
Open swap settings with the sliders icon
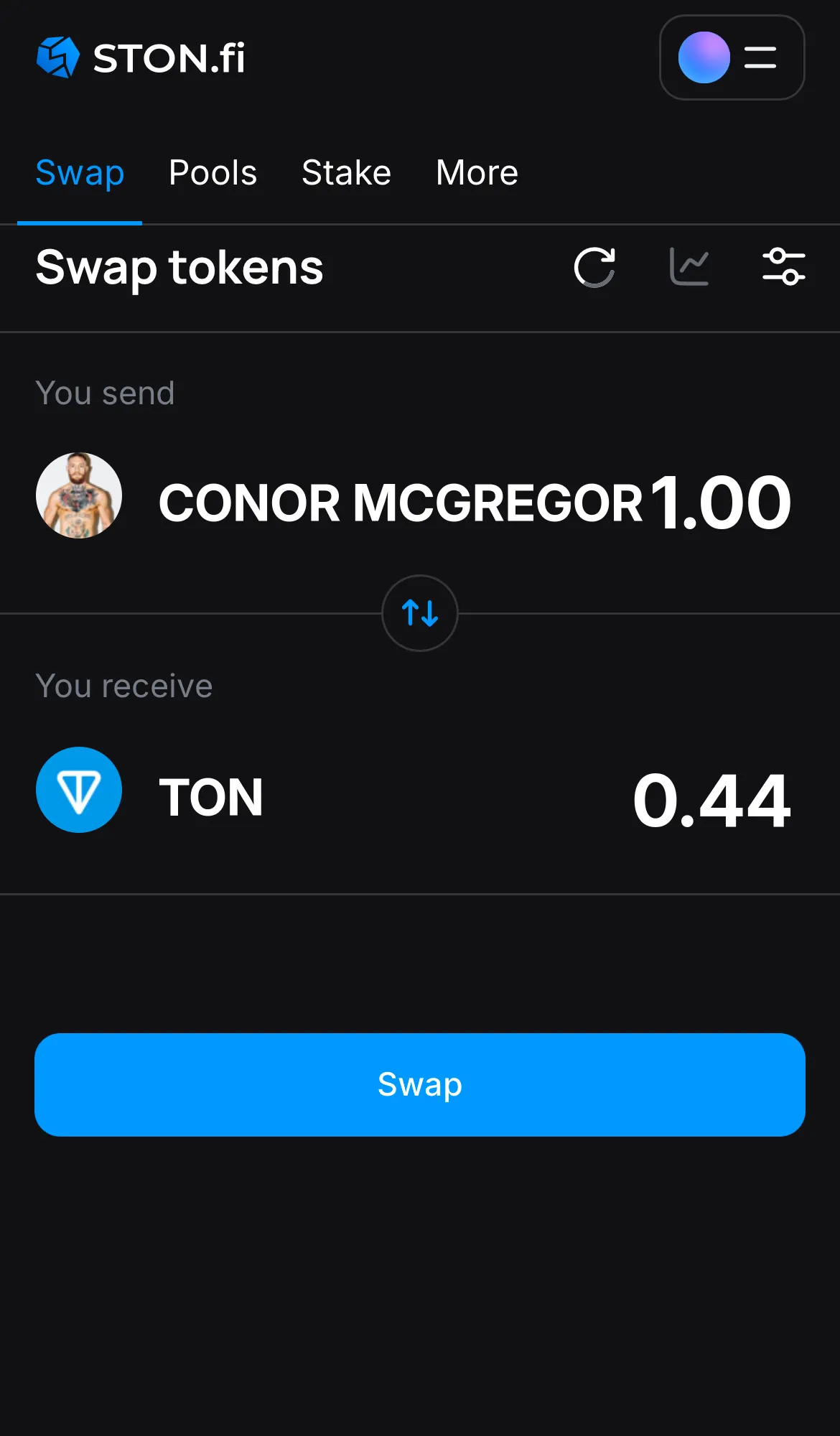pos(784,267)
